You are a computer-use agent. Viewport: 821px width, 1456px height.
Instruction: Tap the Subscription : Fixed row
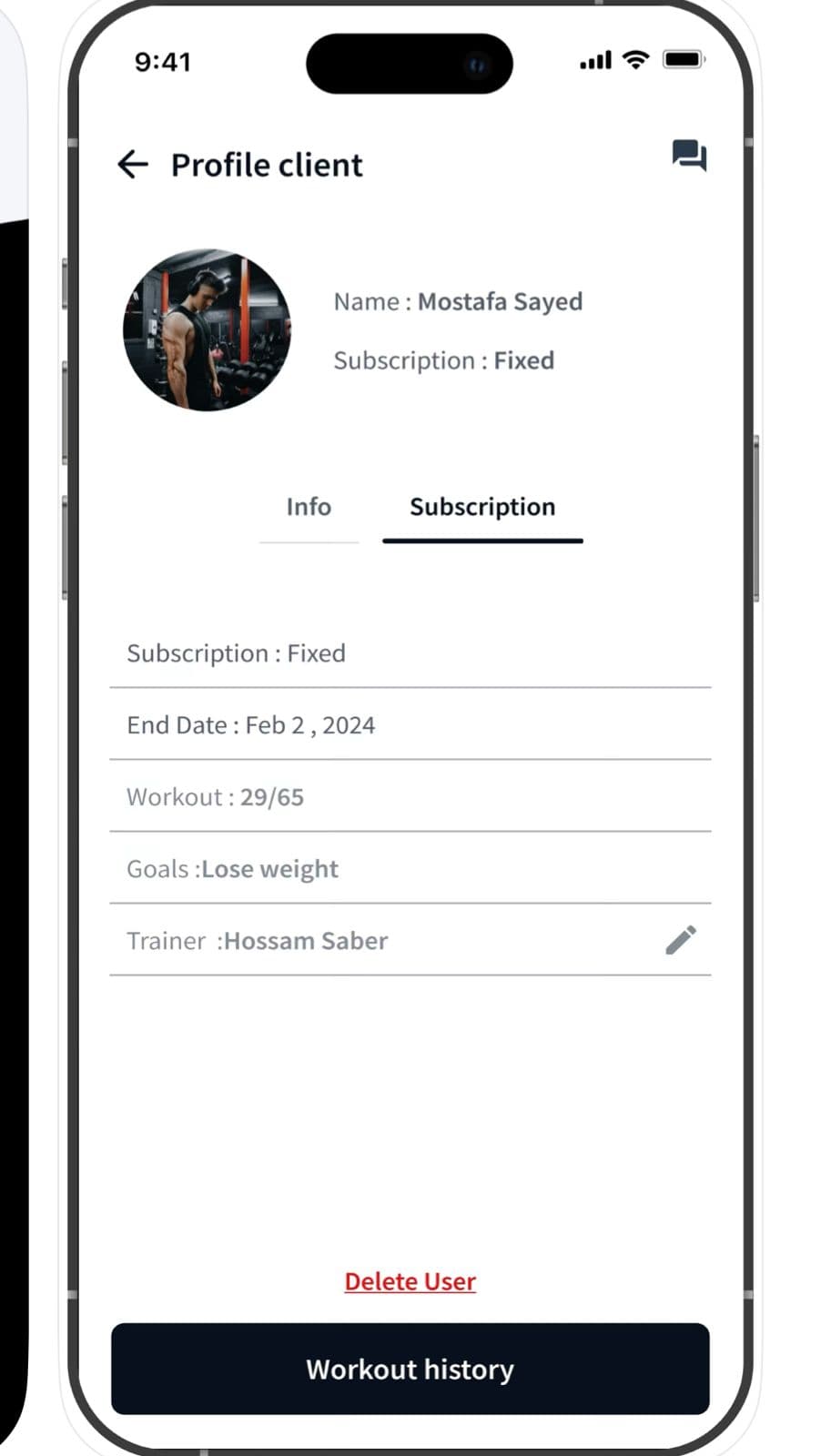(x=236, y=652)
